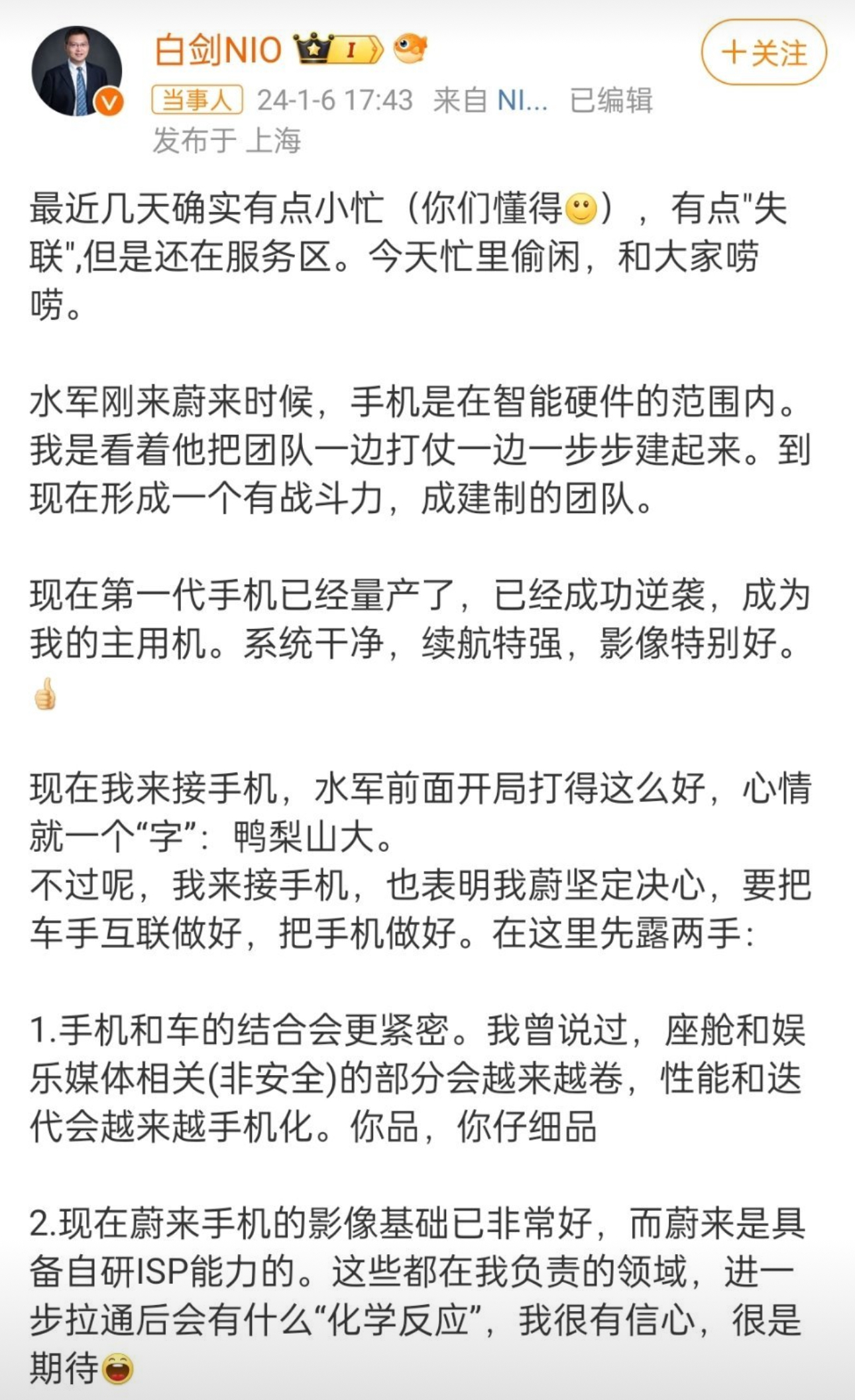Open the 白剑NIO username profile
Screen dimensions: 855x1400
pyautogui.click(x=219, y=50)
